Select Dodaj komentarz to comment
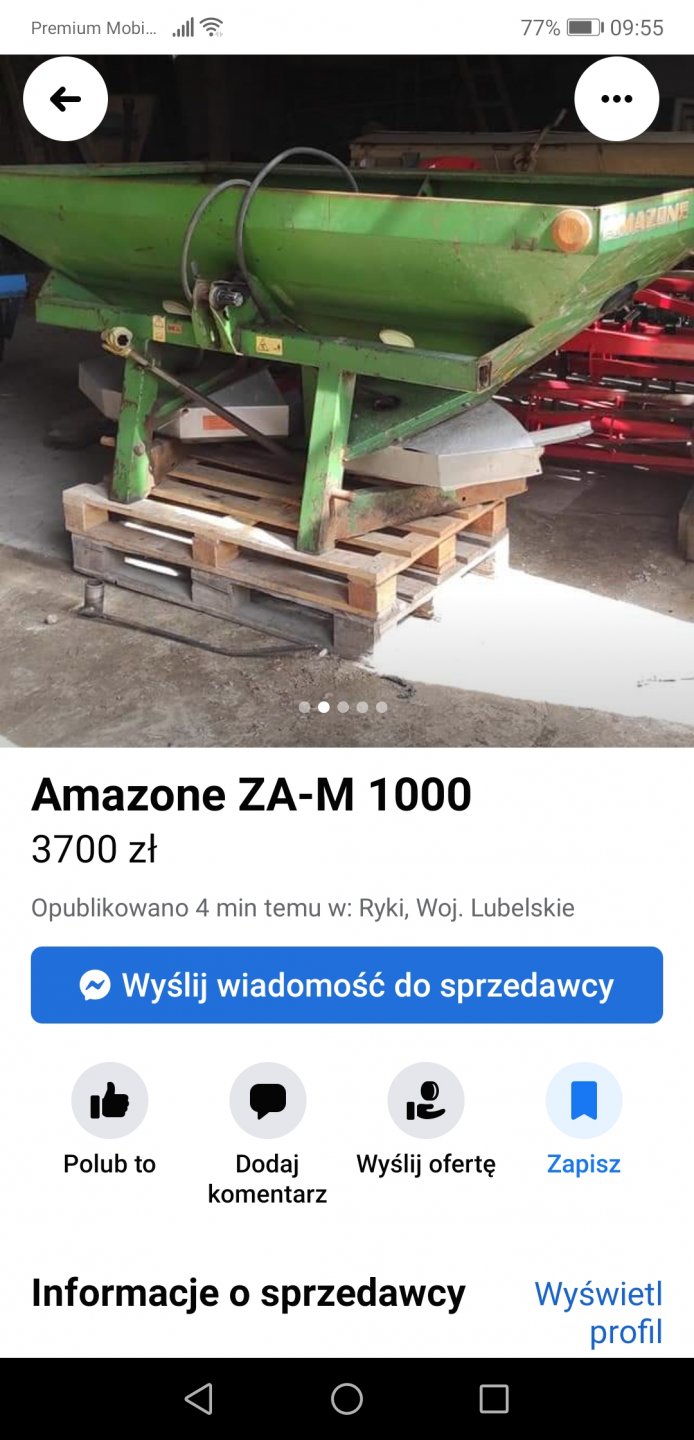694x1440 pixels. click(267, 1101)
